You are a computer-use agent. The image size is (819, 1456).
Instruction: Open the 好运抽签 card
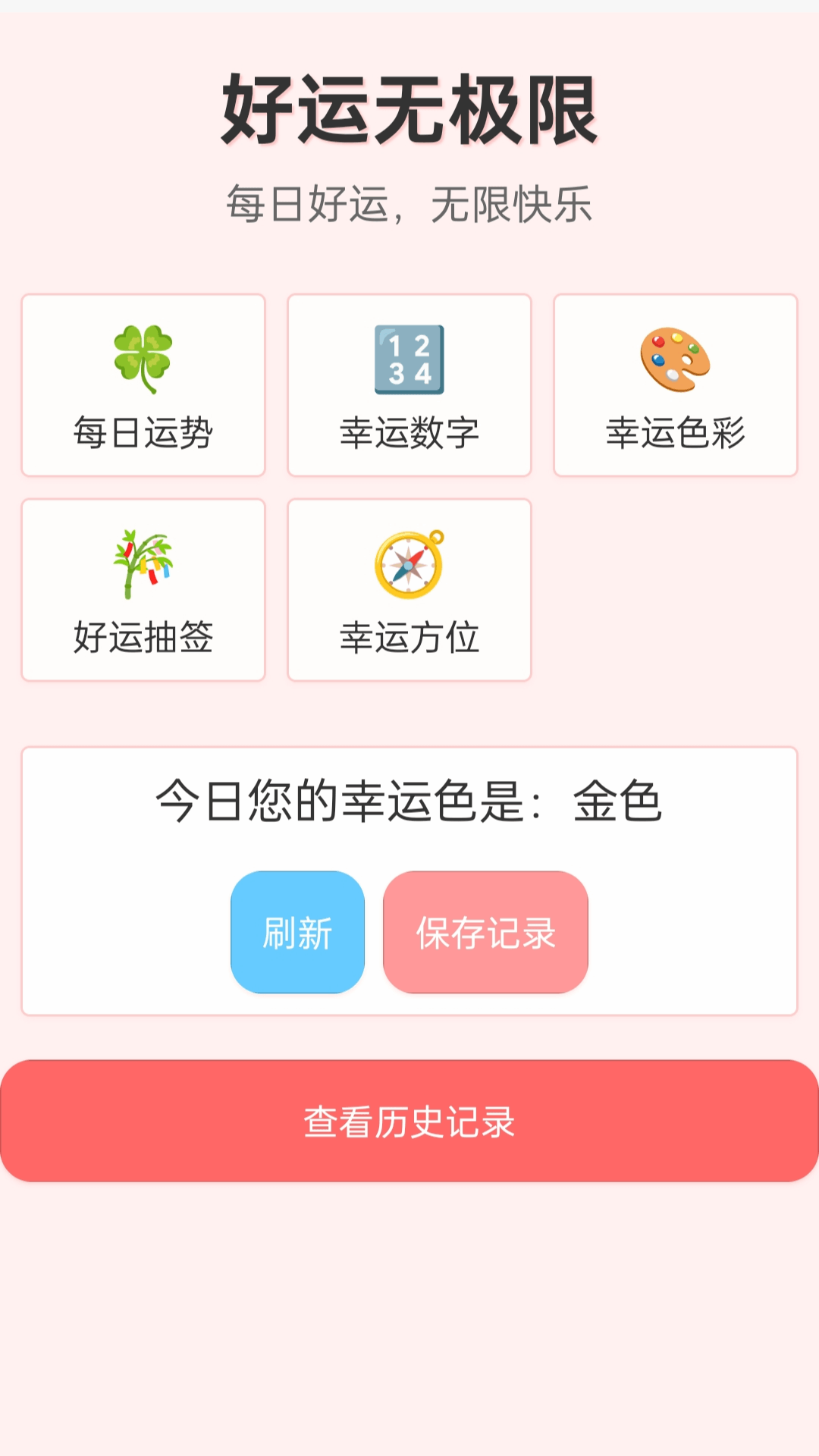pos(143,590)
